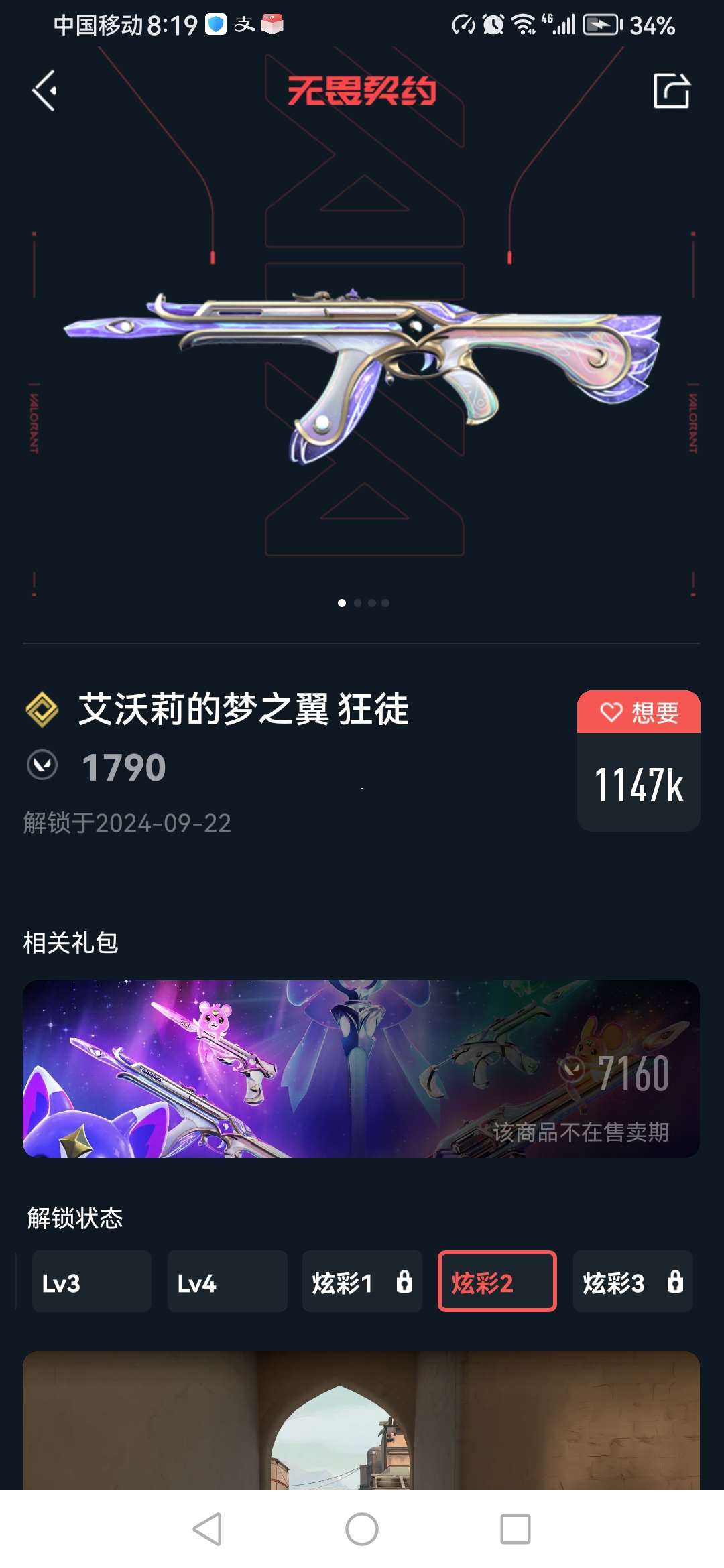Add skin to wishlist with 想要
The image size is (724, 1568).
pyautogui.click(x=638, y=712)
